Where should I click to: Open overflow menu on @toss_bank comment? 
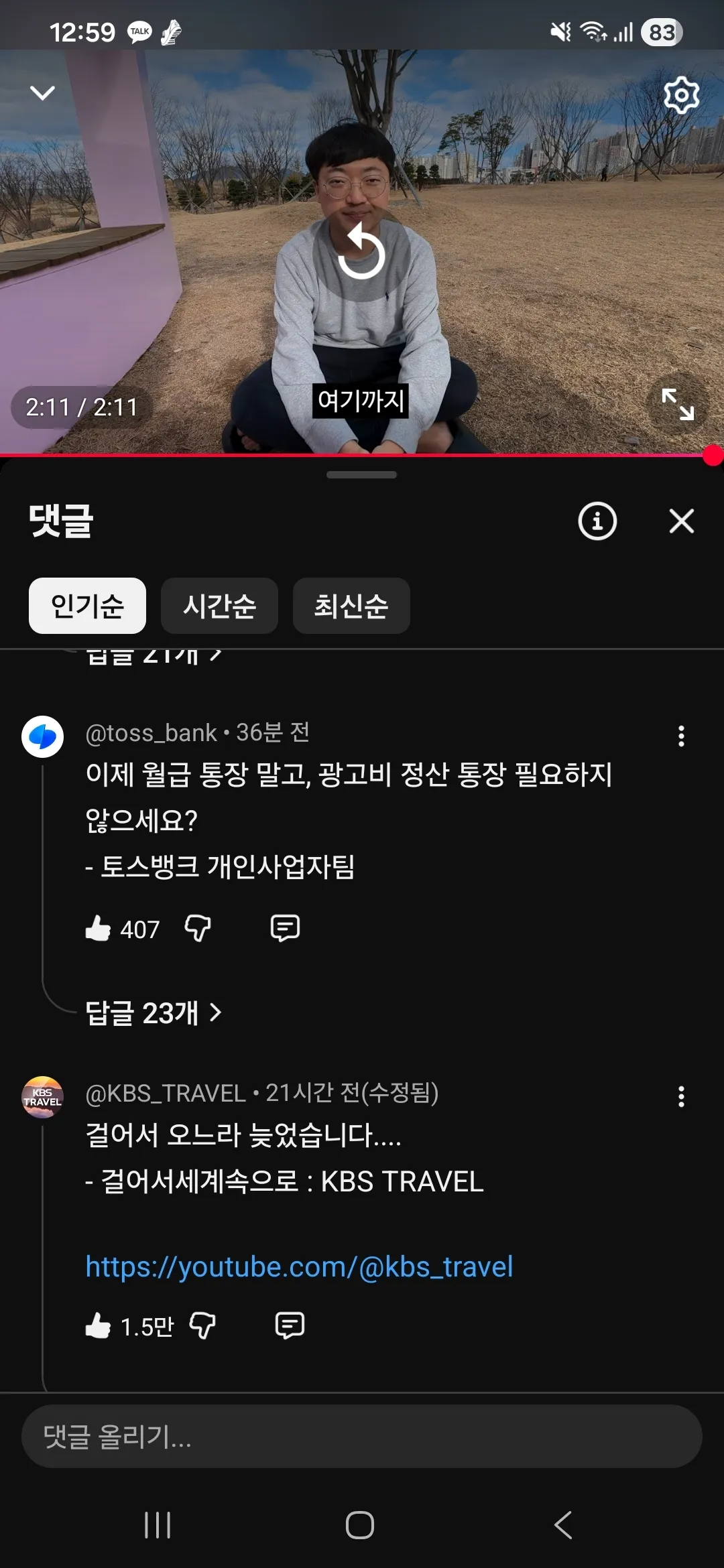(x=681, y=736)
